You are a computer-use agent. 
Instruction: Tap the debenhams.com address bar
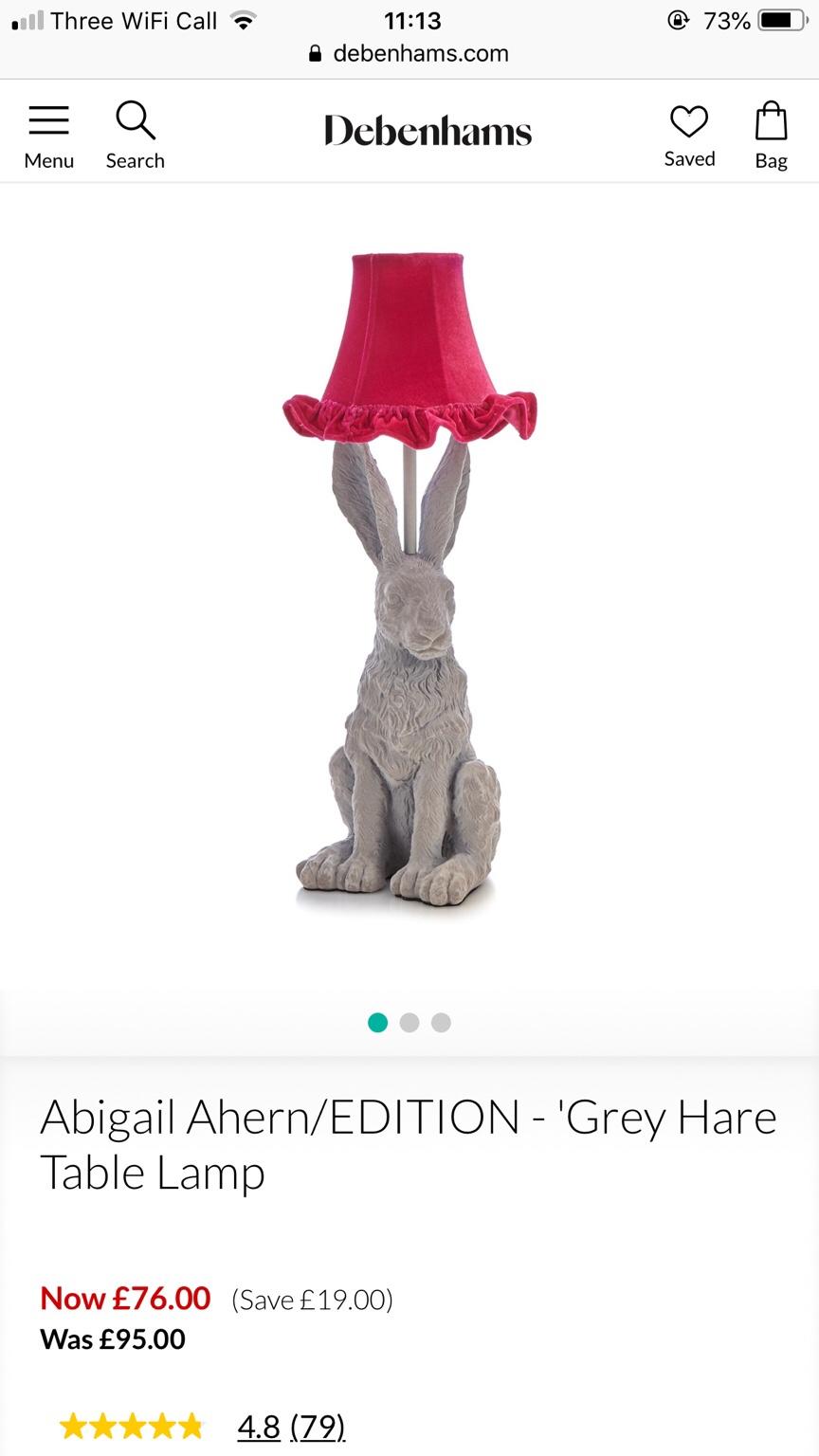click(x=409, y=53)
